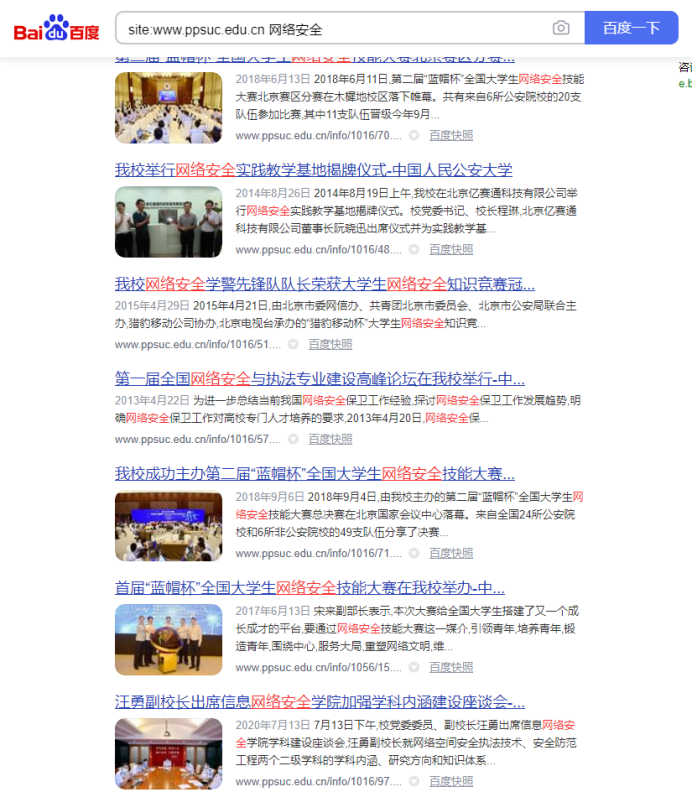View 百度快照 for the 2013年4月22日 result
This screenshot has width=693, height=792.
click(x=330, y=439)
